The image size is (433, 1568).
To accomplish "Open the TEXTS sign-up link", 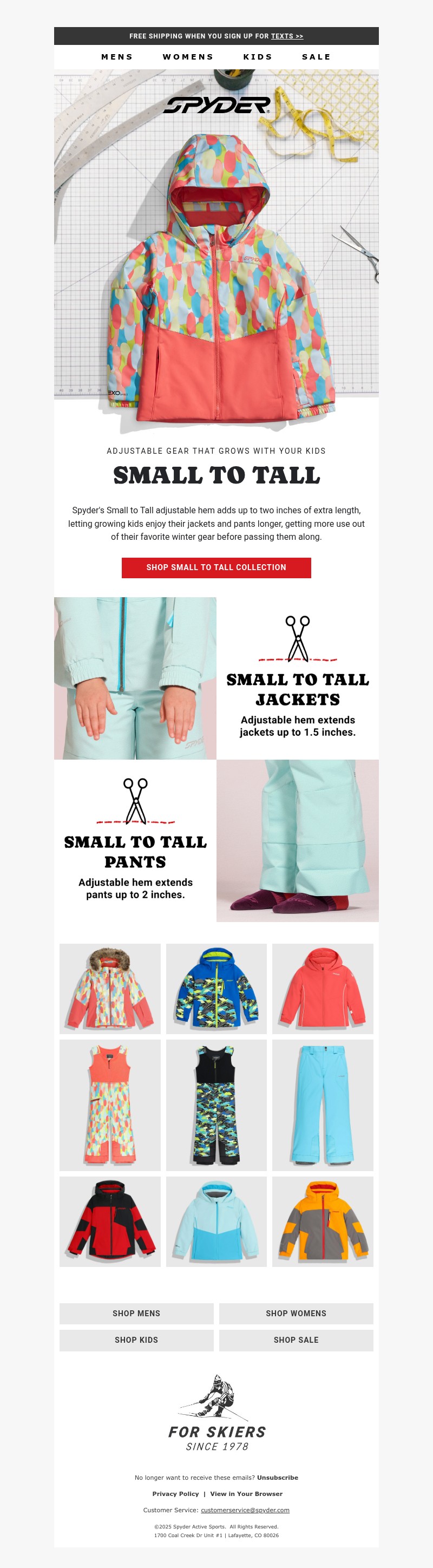I will pyautogui.click(x=286, y=36).
